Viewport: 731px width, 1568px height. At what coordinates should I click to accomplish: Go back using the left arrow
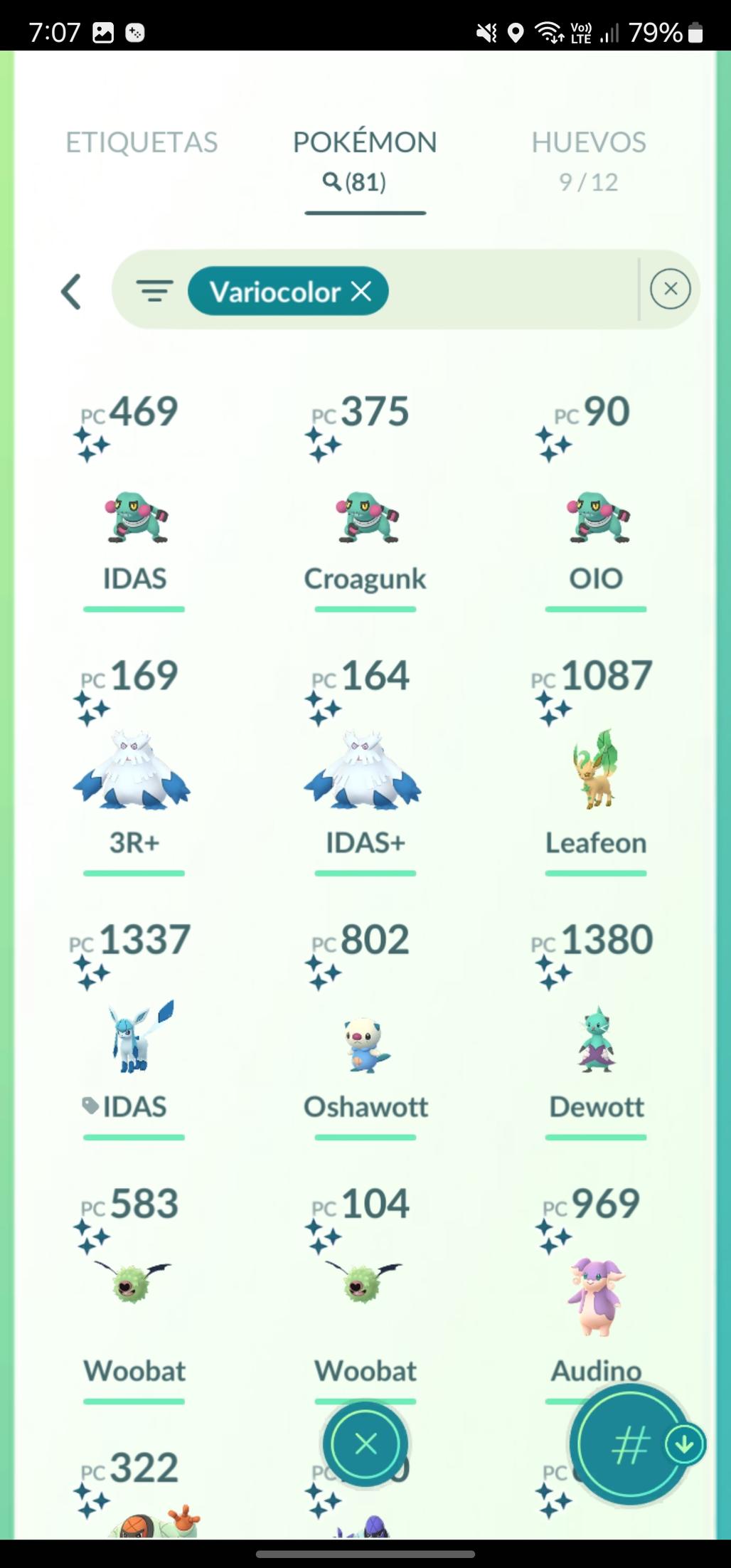[71, 291]
